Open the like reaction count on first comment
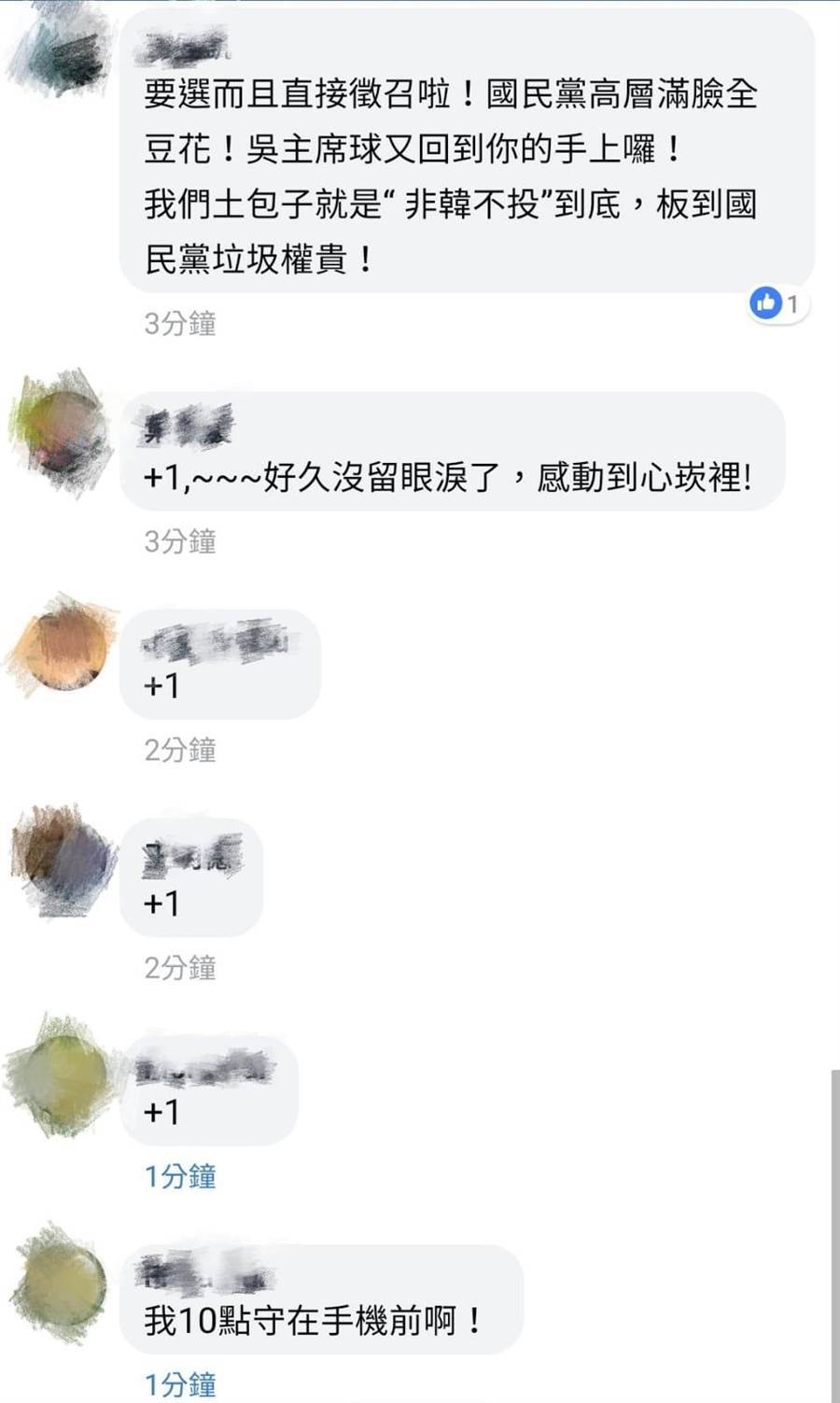 tap(777, 303)
